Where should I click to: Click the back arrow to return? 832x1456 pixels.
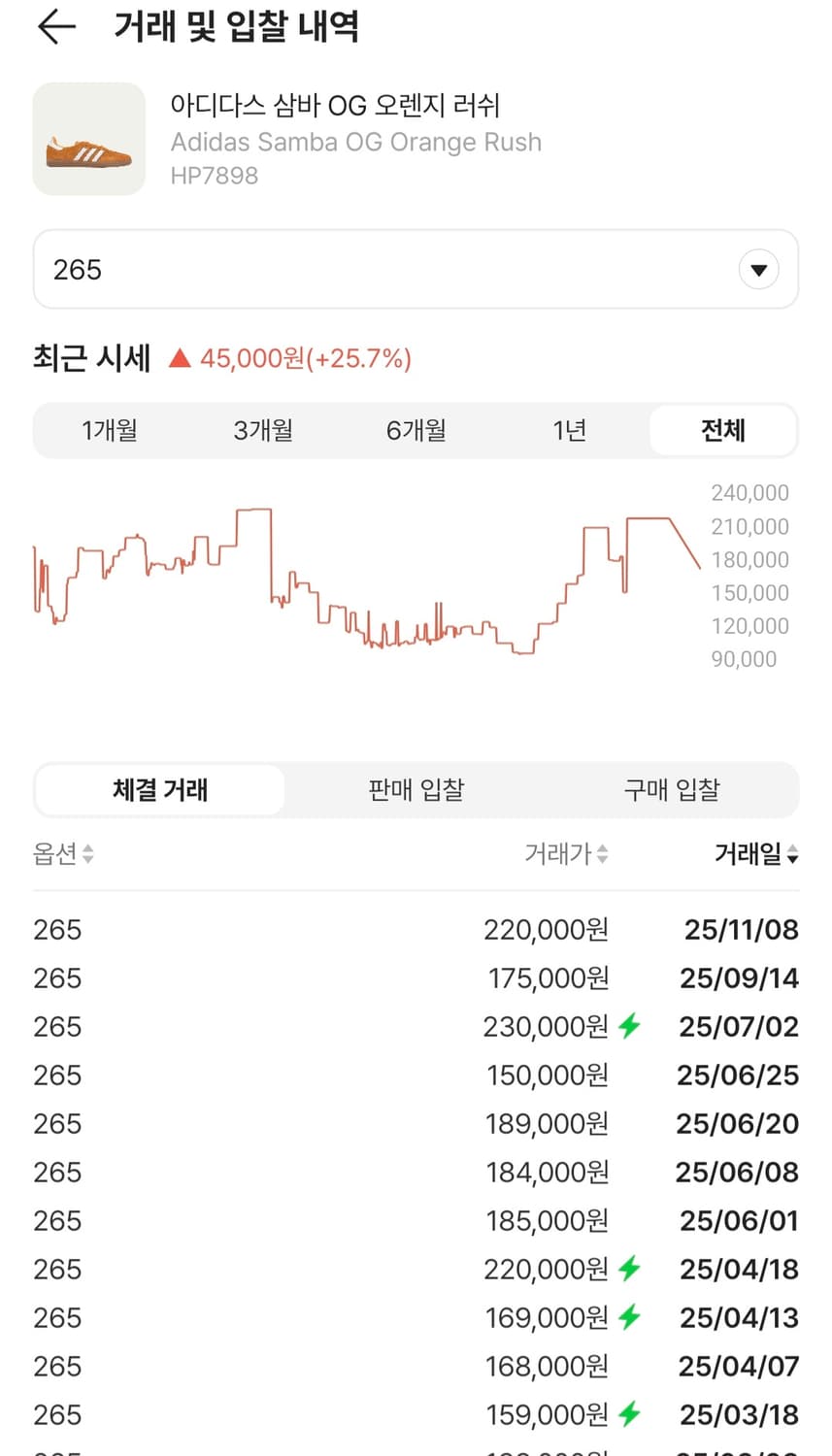pyautogui.click(x=55, y=27)
